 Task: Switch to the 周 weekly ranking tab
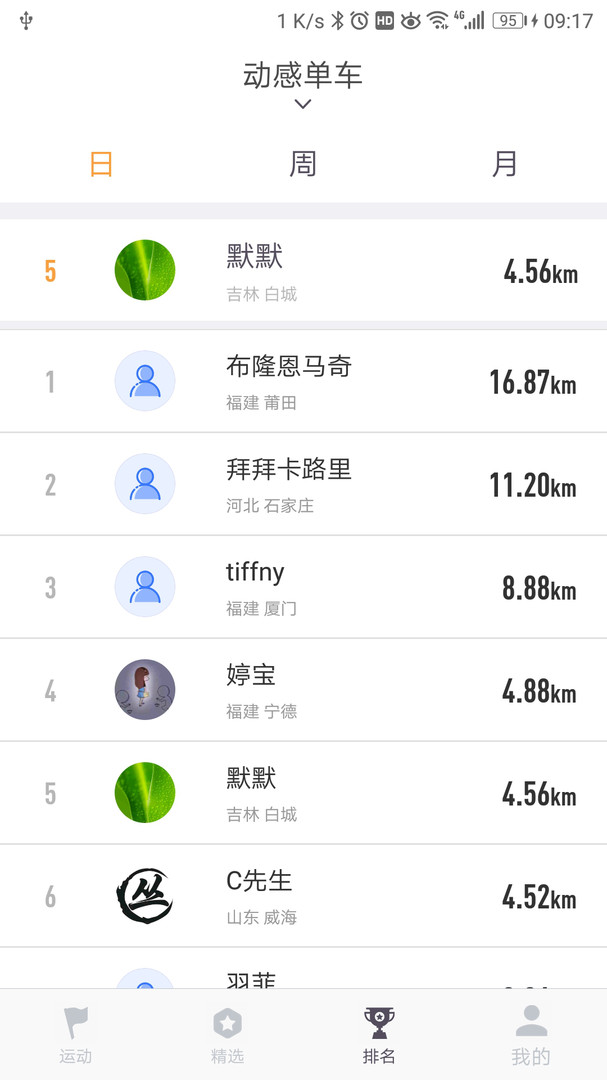303,163
